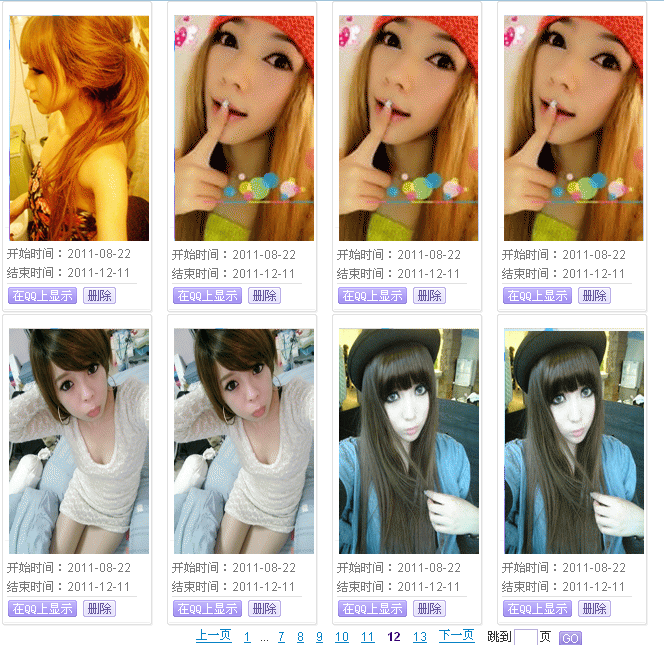Open page 9 in pagination
The width and height of the screenshot is (664, 650).
click(x=319, y=636)
